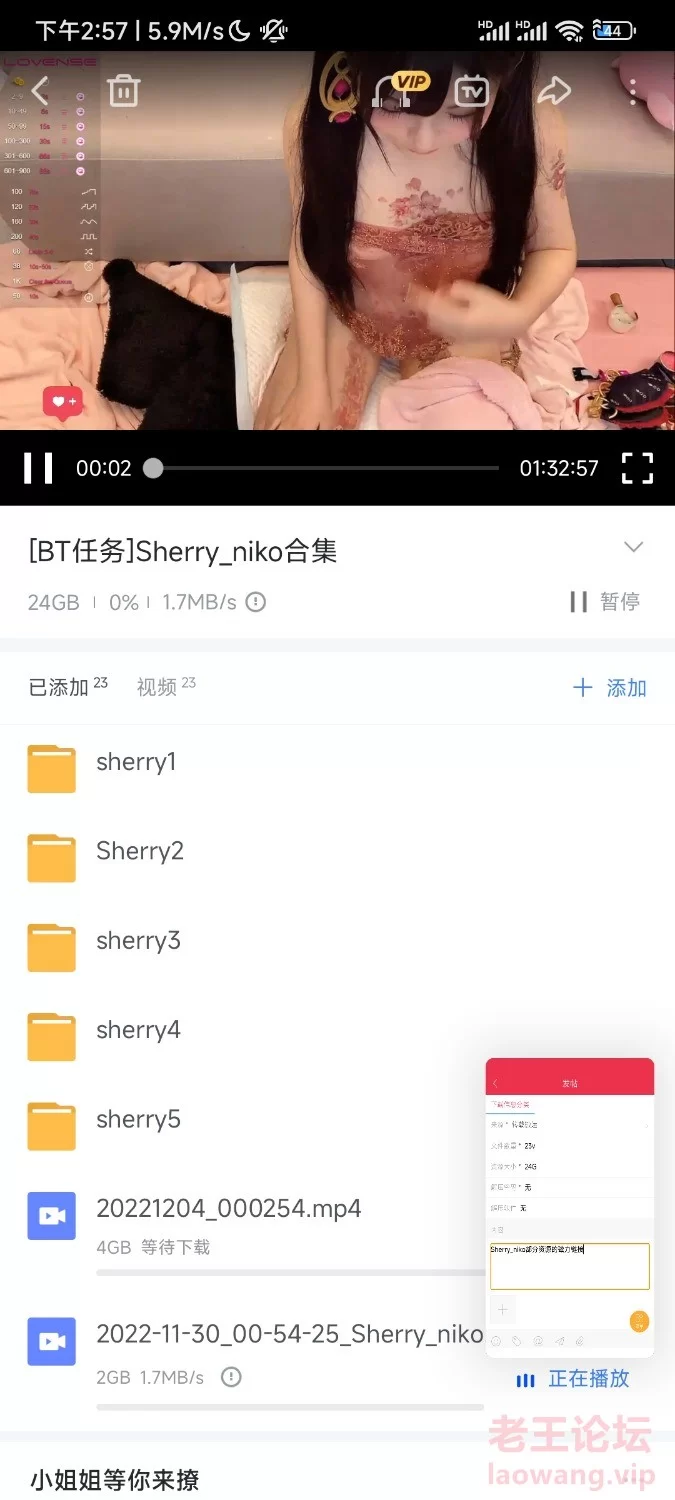Expand the BT task details chevron

click(x=632, y=547)
